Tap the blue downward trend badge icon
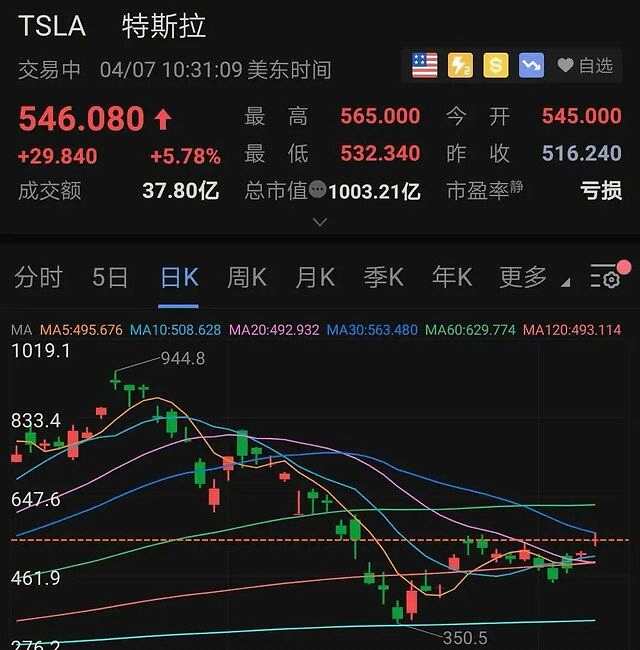 [x=530, y=66]
